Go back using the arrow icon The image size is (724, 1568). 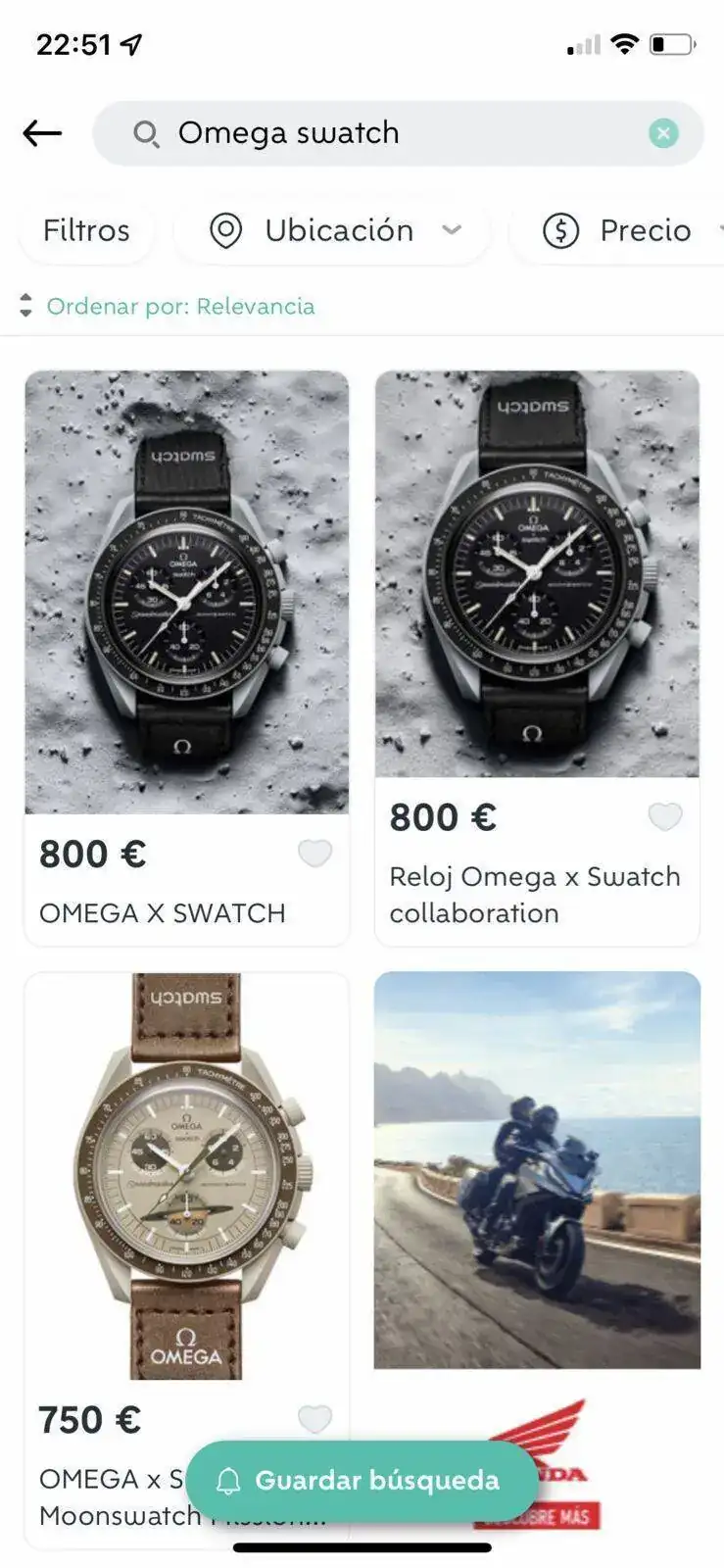click(x=42, y=133)
